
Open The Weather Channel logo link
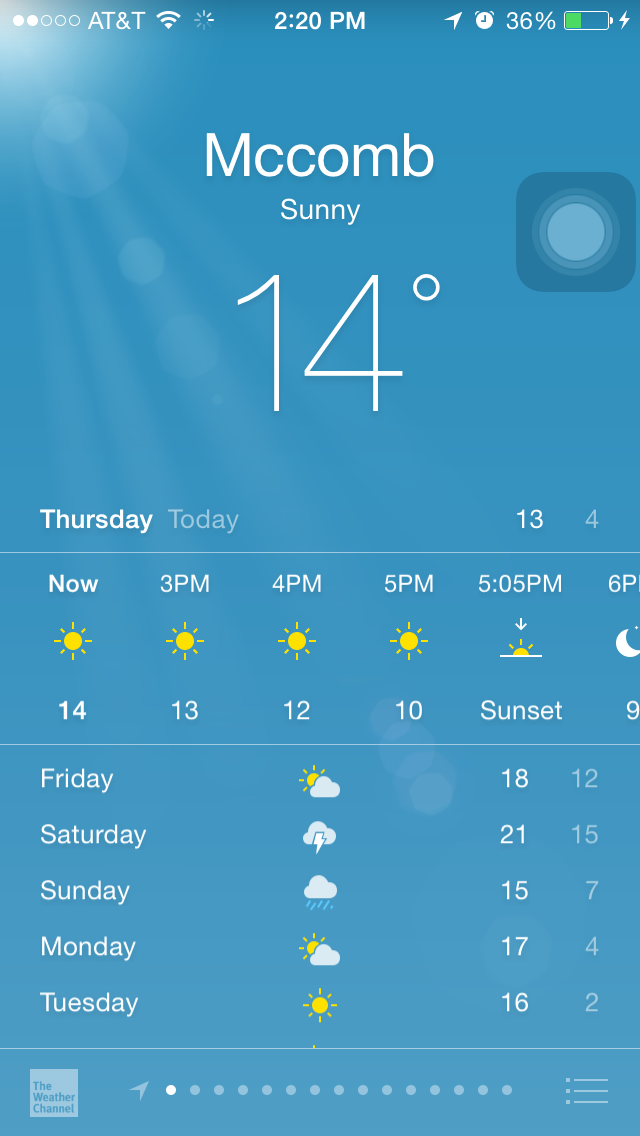[54, 1093]
